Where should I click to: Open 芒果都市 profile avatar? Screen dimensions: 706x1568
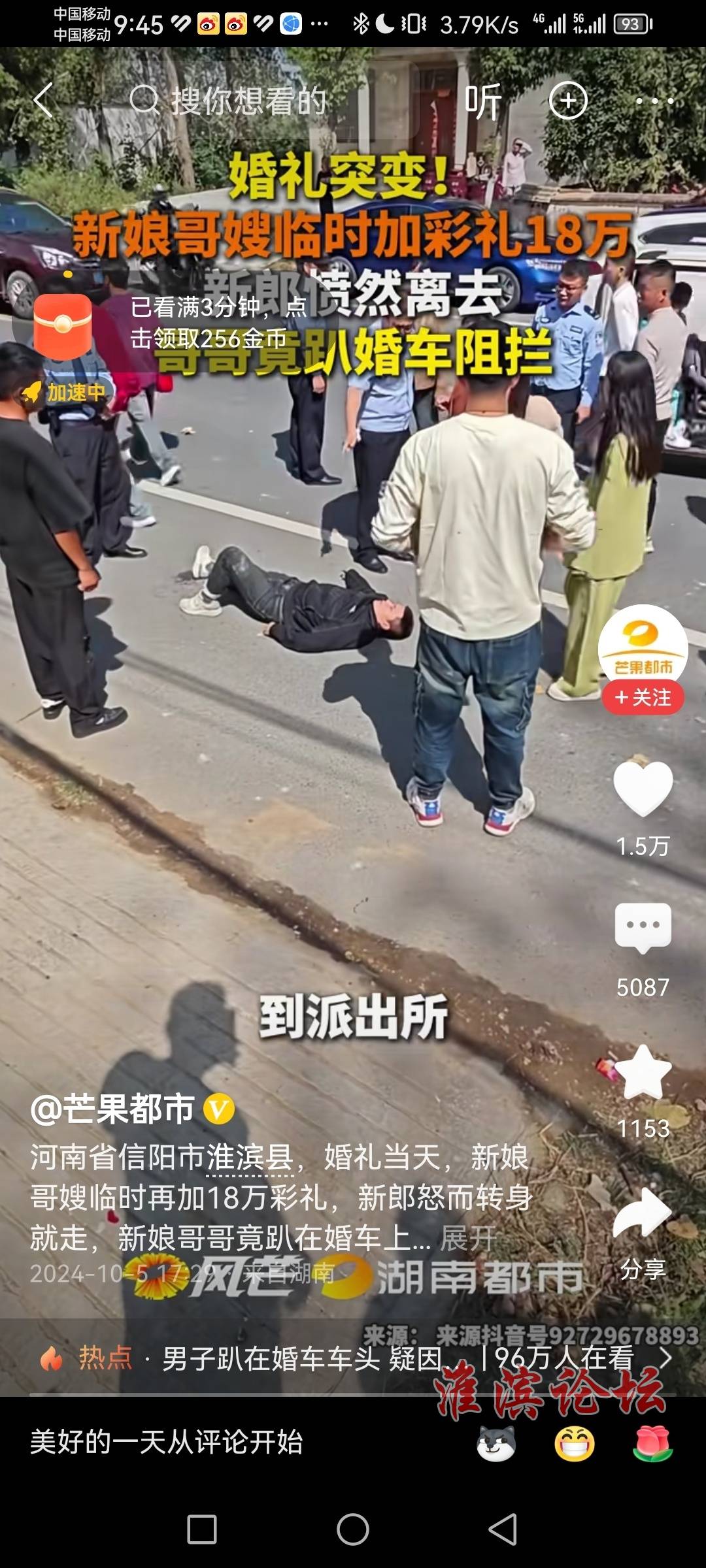click(x=643, y=648)
